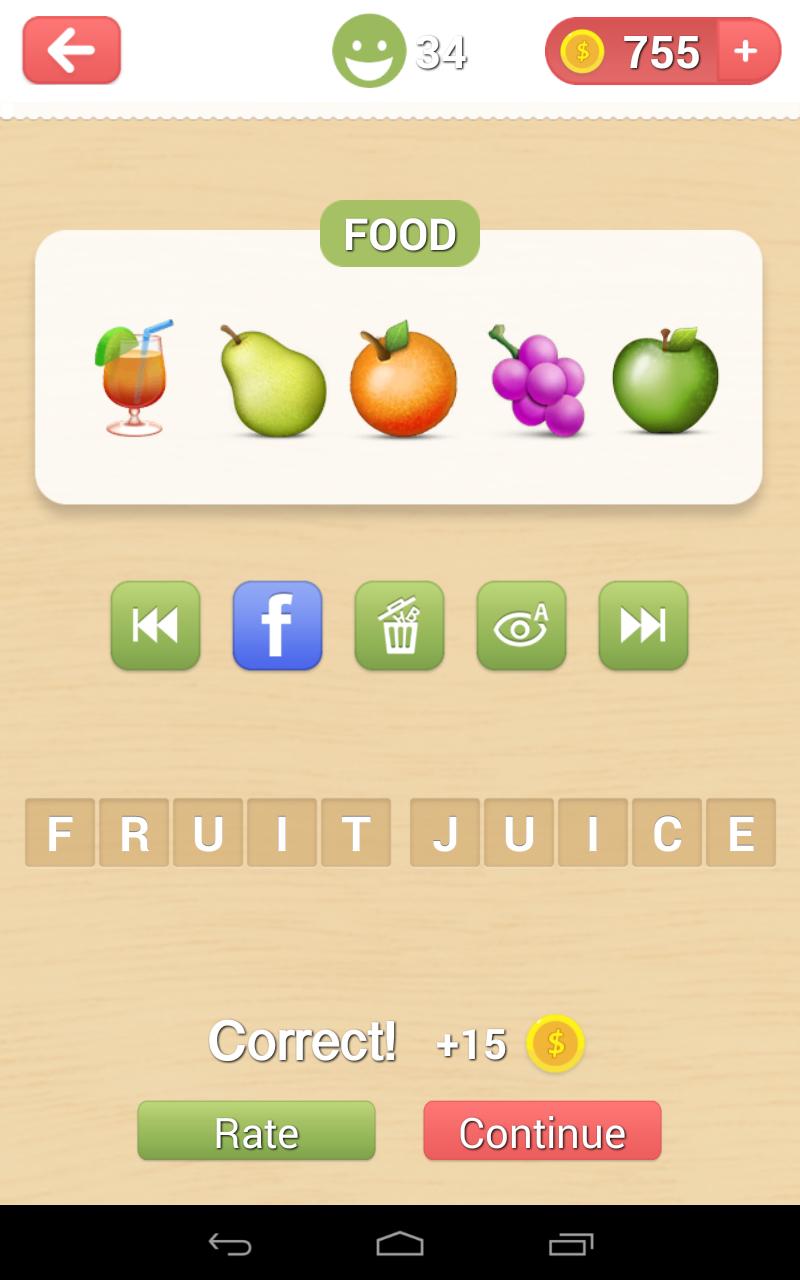800x1280 pixels.
Task: Skip to the next puzzle
Action: coord(643,625)
